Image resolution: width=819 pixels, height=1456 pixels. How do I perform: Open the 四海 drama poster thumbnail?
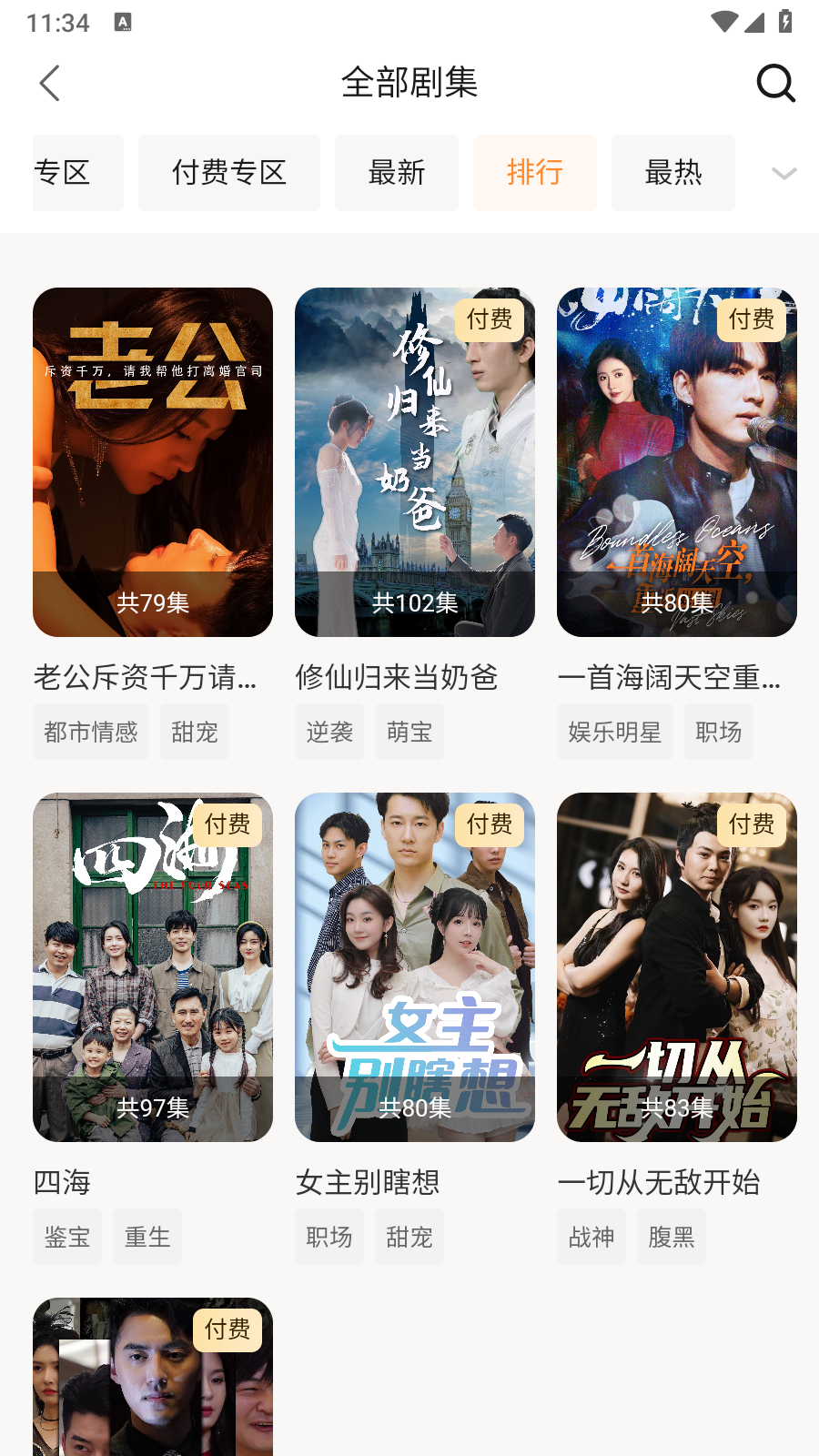153,967
